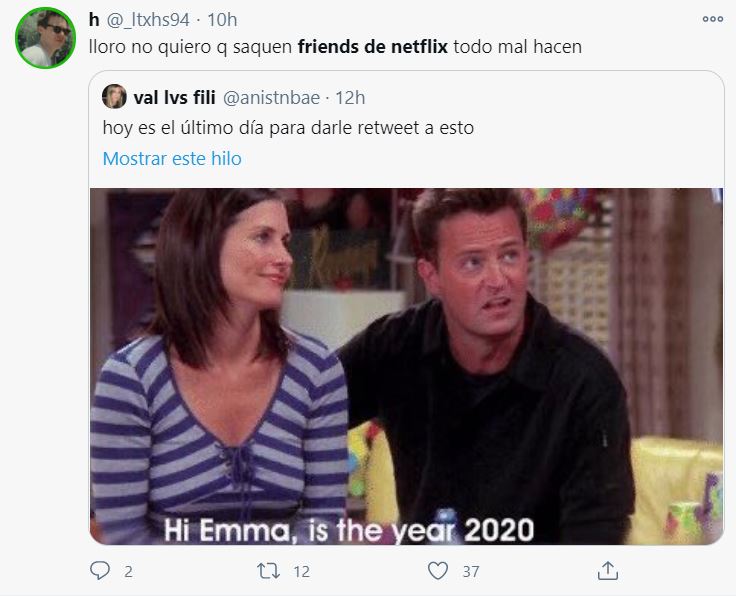
Task: Share the tweet via share icon
Action: point(607,571)
